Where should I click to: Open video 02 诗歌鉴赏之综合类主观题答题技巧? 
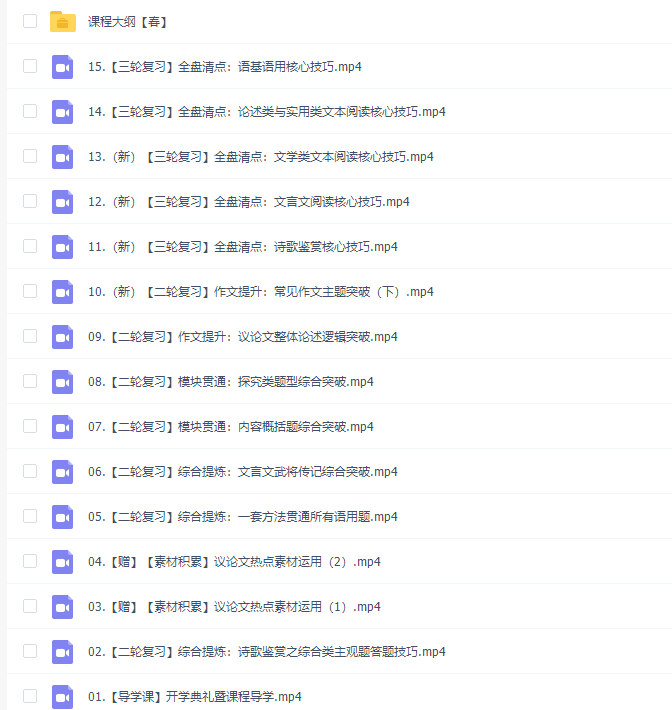[x=266, y=652]
